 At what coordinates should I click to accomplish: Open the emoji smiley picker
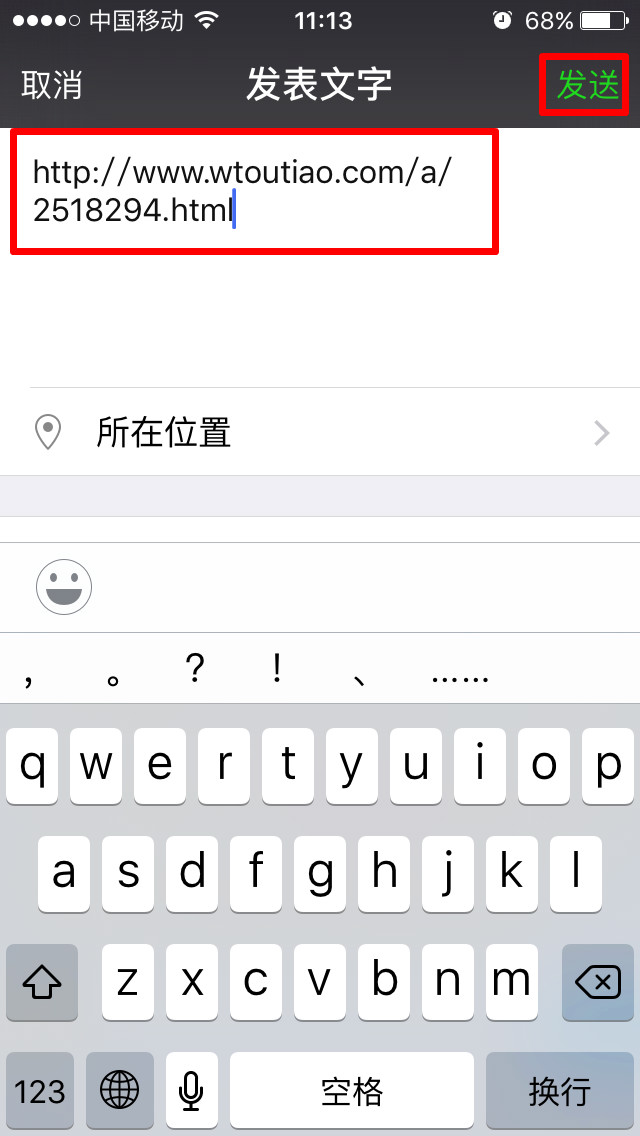tap(65, 587)
